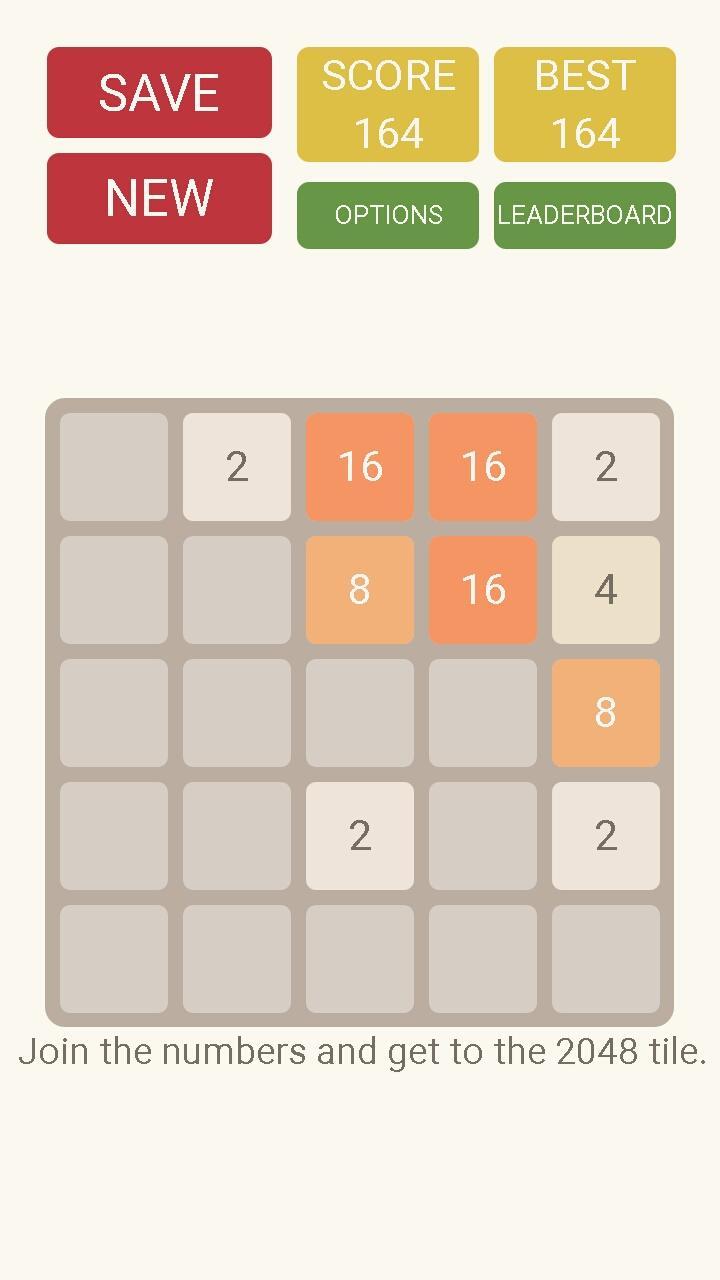
Task: Tap the SAVE button
Action: pyautogui.click(x=159, y=92)
